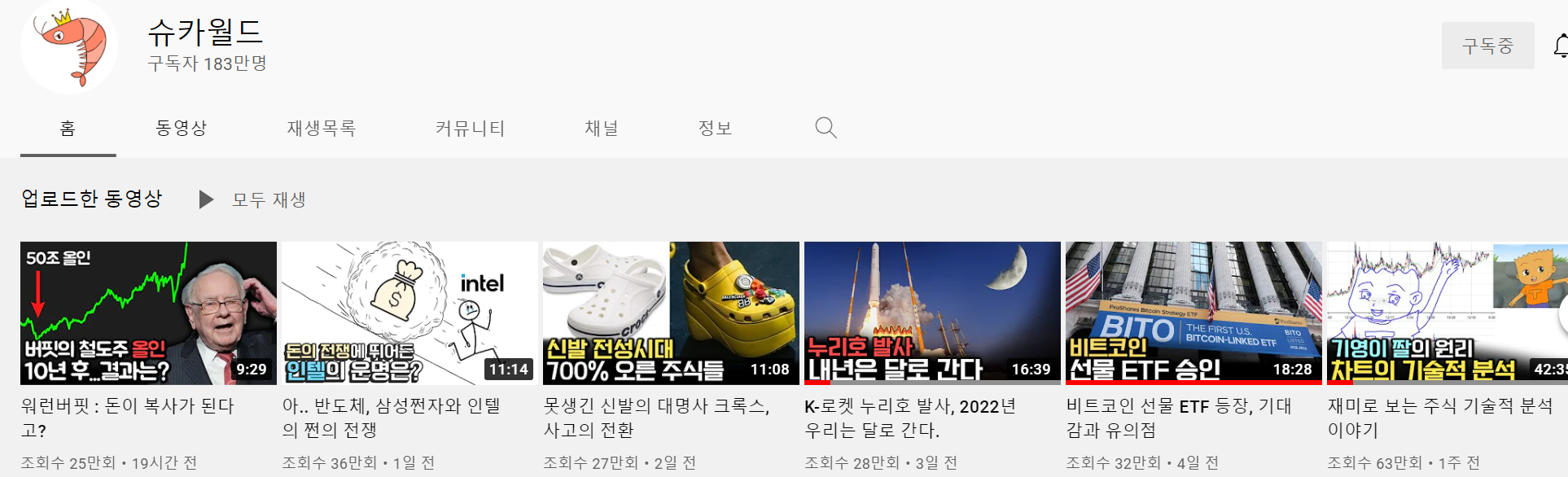Screen dimensions: 1568x477
Task: Open the channel search icon
Action: [826, 128]
